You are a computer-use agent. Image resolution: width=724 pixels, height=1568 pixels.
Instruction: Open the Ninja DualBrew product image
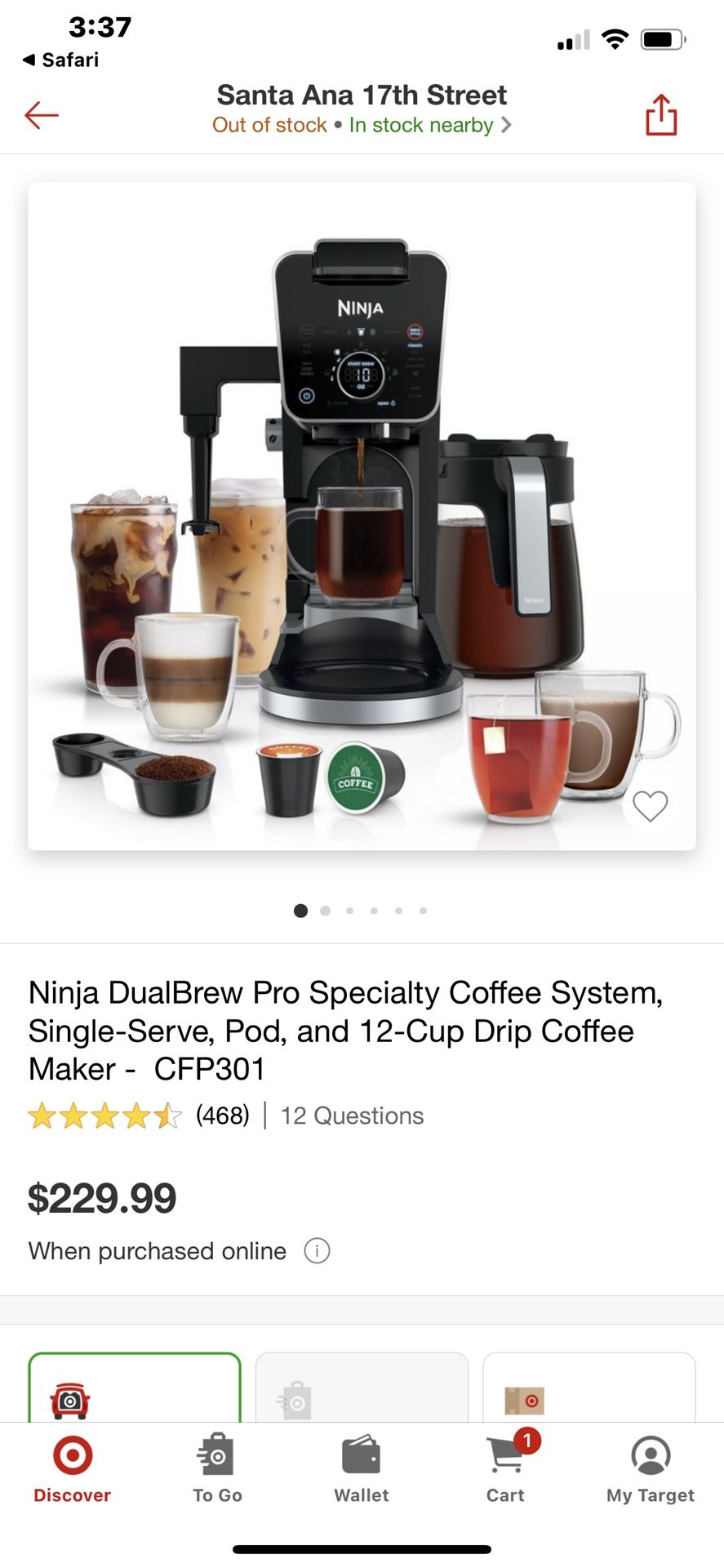[x=362, y=514]
